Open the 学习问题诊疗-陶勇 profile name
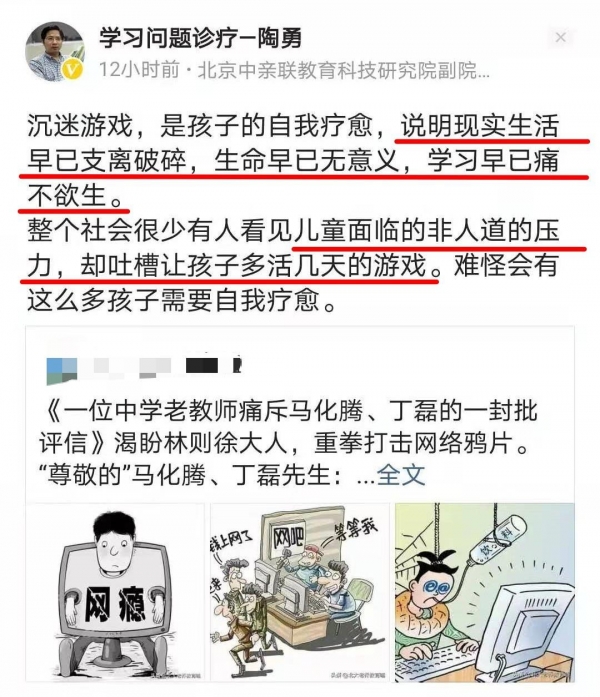The height and width of the screenshot is (697, 600). pyautogui.click(x=200, y=38)
